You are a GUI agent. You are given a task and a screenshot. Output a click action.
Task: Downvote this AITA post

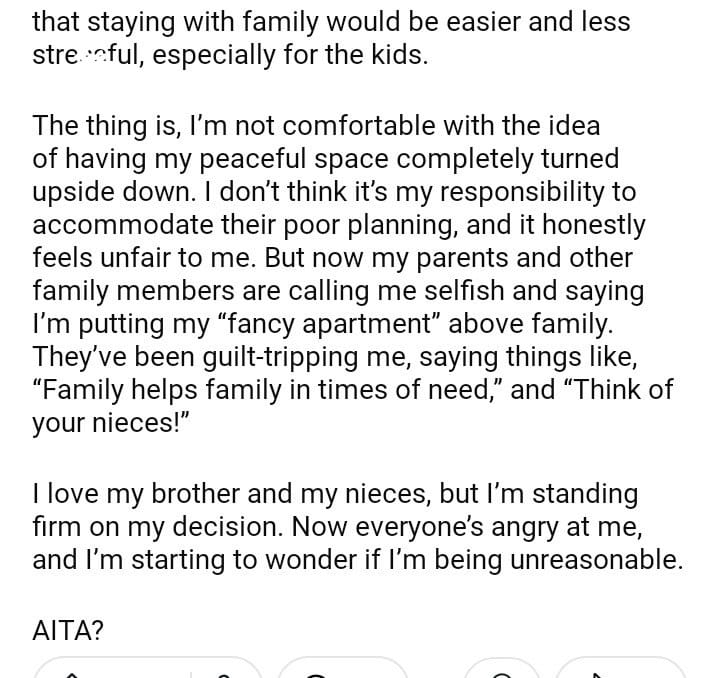point(224,673)
